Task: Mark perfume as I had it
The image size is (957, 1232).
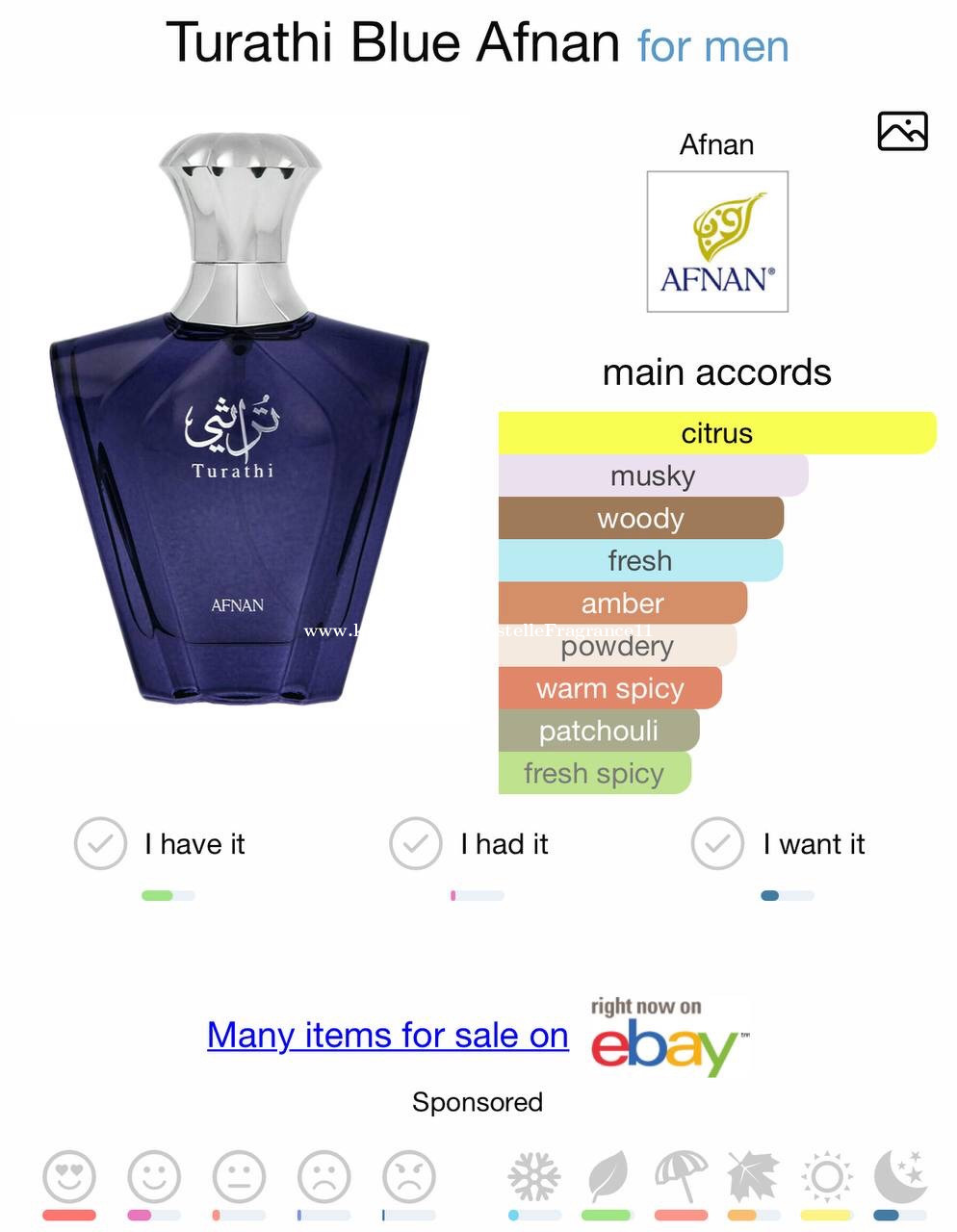Action: 416,844
